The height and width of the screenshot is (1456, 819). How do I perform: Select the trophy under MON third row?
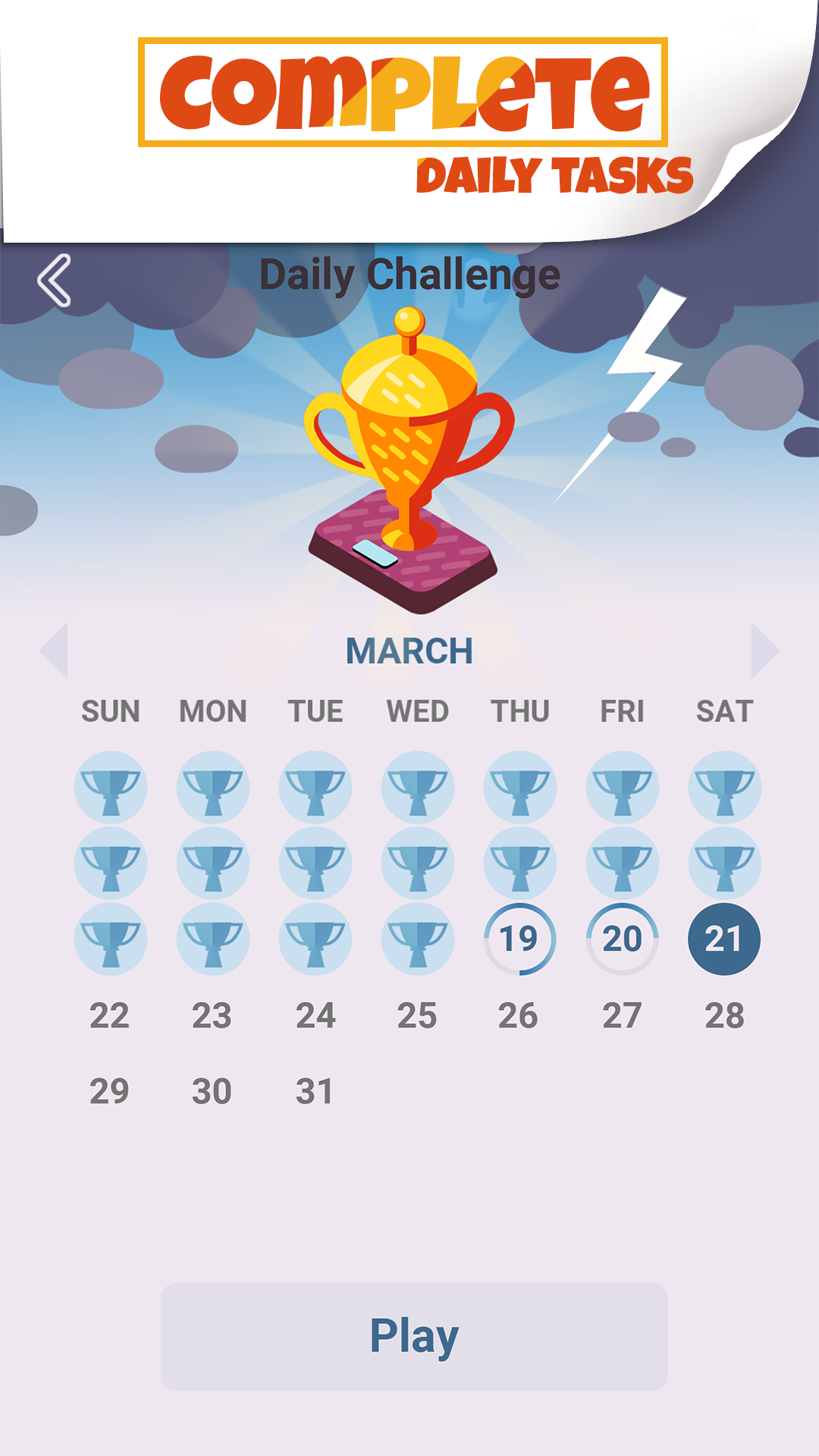point(213,939)
